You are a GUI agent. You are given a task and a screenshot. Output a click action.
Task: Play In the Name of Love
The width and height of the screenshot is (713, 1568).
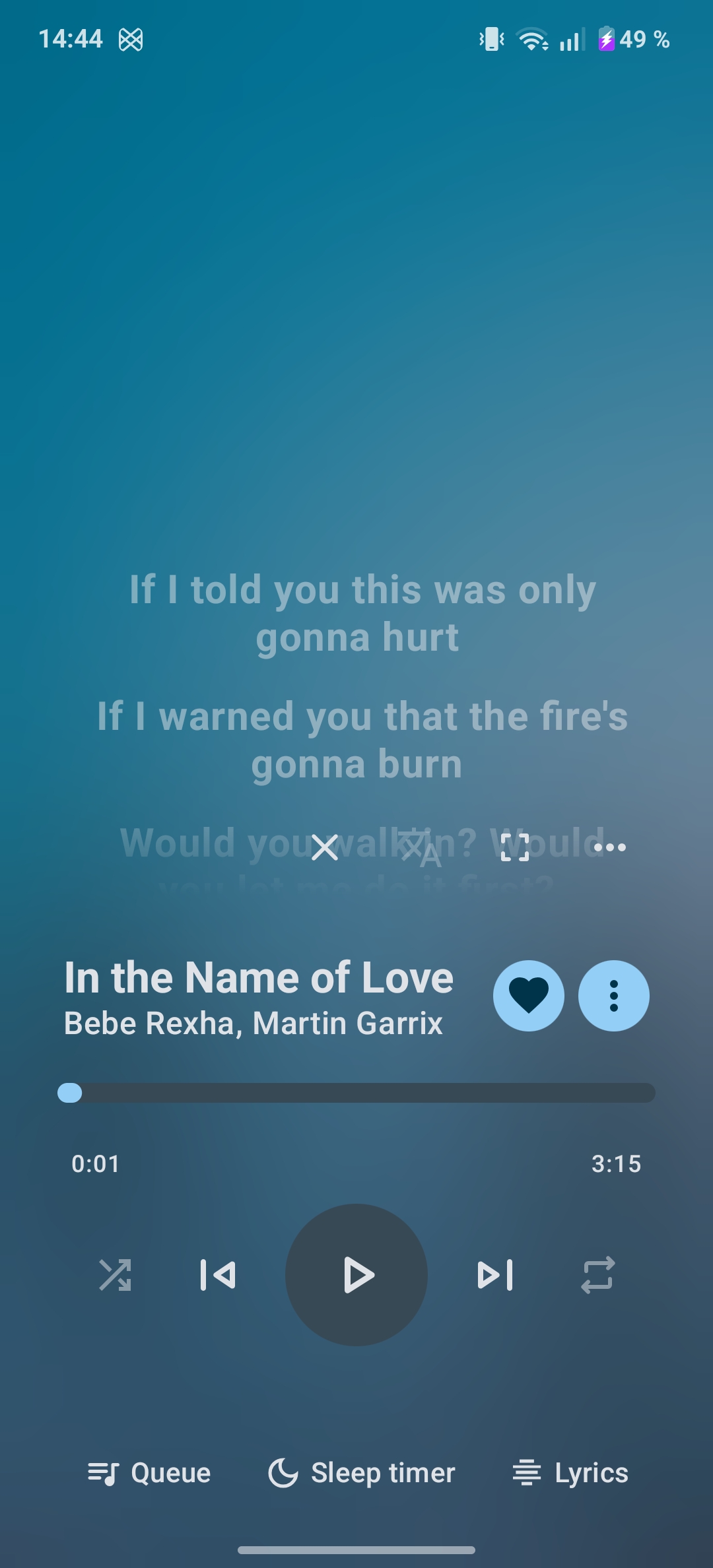[356, 1275]
